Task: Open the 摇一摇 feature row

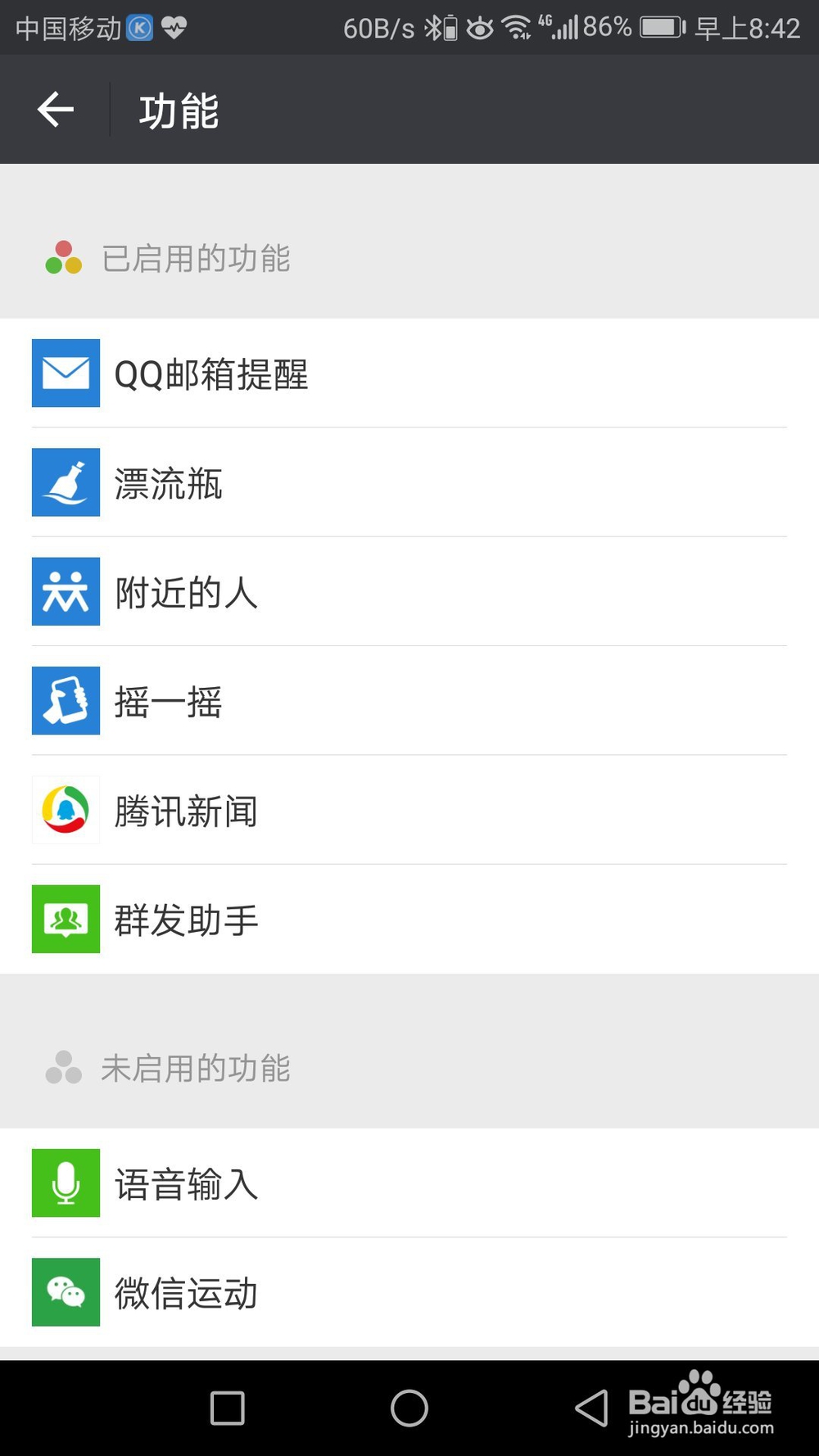Action: [x=409, y=701]
